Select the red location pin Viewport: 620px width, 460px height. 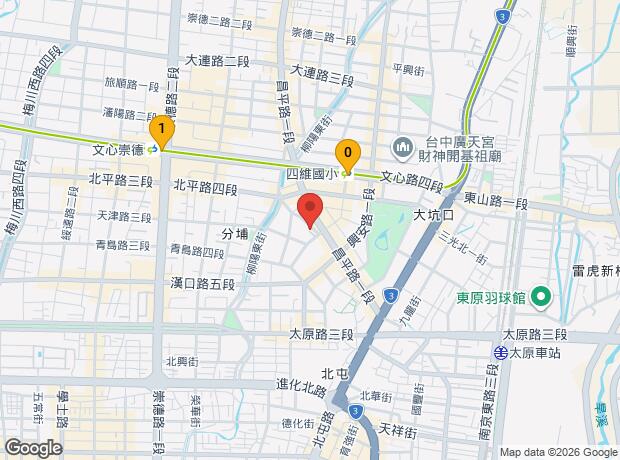coord(310,211)
